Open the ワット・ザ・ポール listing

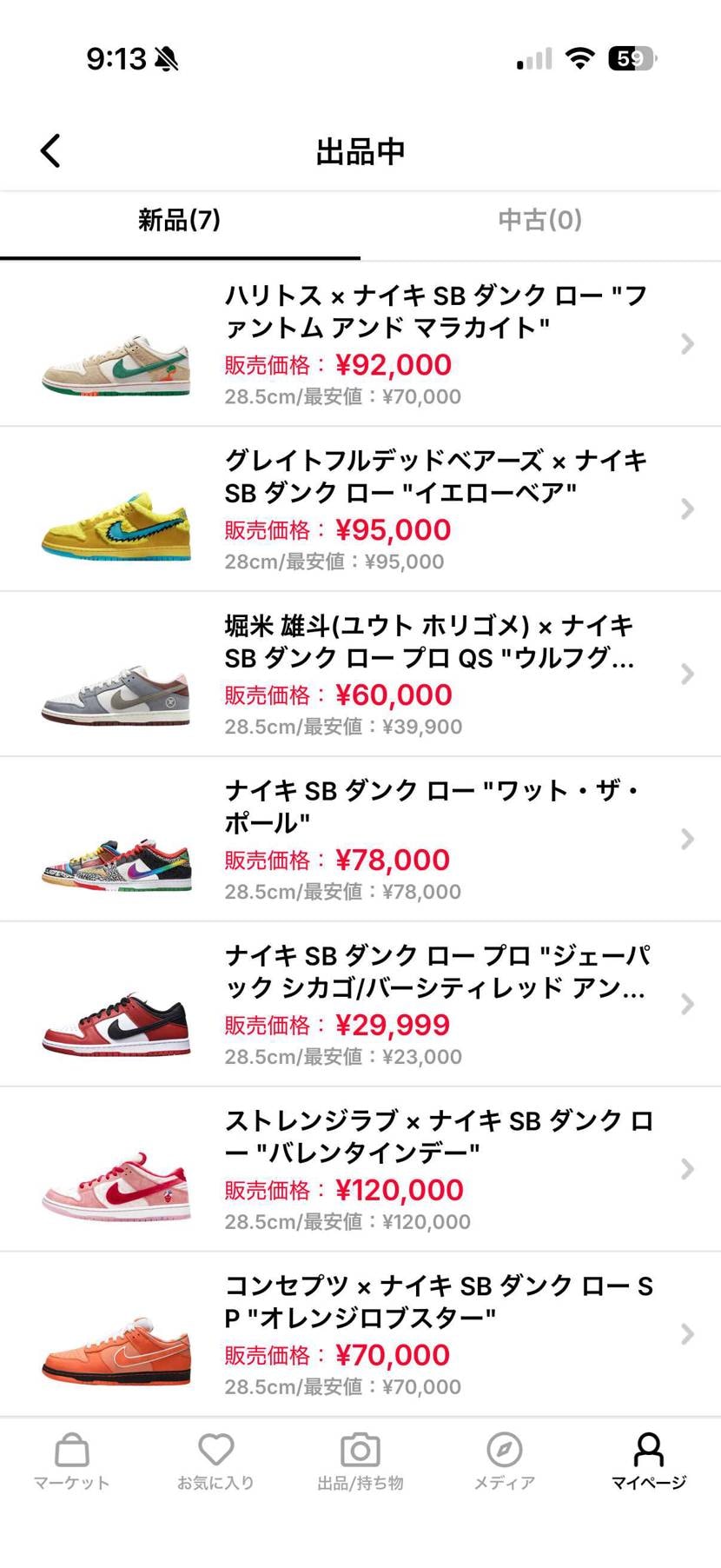tap(360, 840)
